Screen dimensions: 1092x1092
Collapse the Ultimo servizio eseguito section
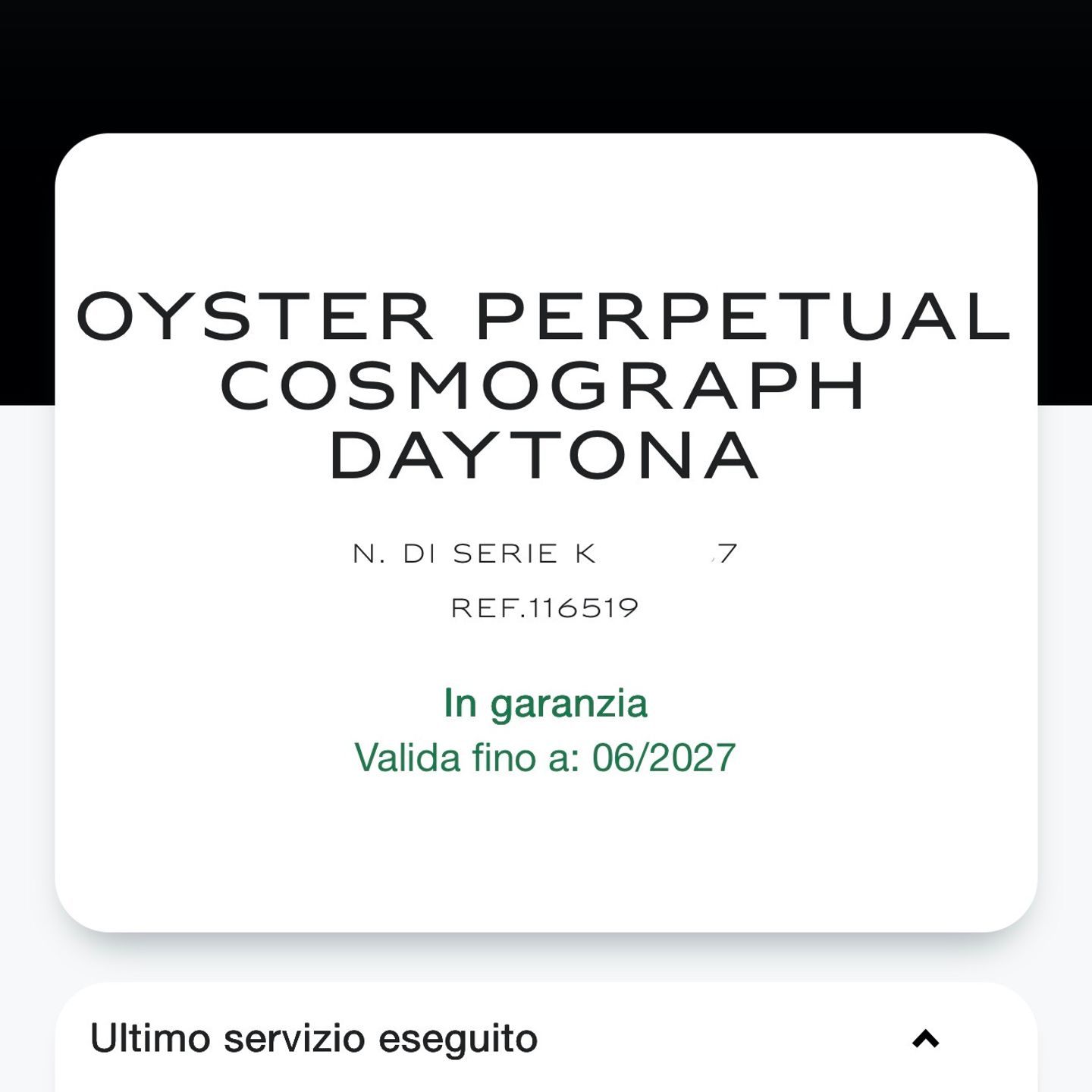click(x=925, y=1038)
